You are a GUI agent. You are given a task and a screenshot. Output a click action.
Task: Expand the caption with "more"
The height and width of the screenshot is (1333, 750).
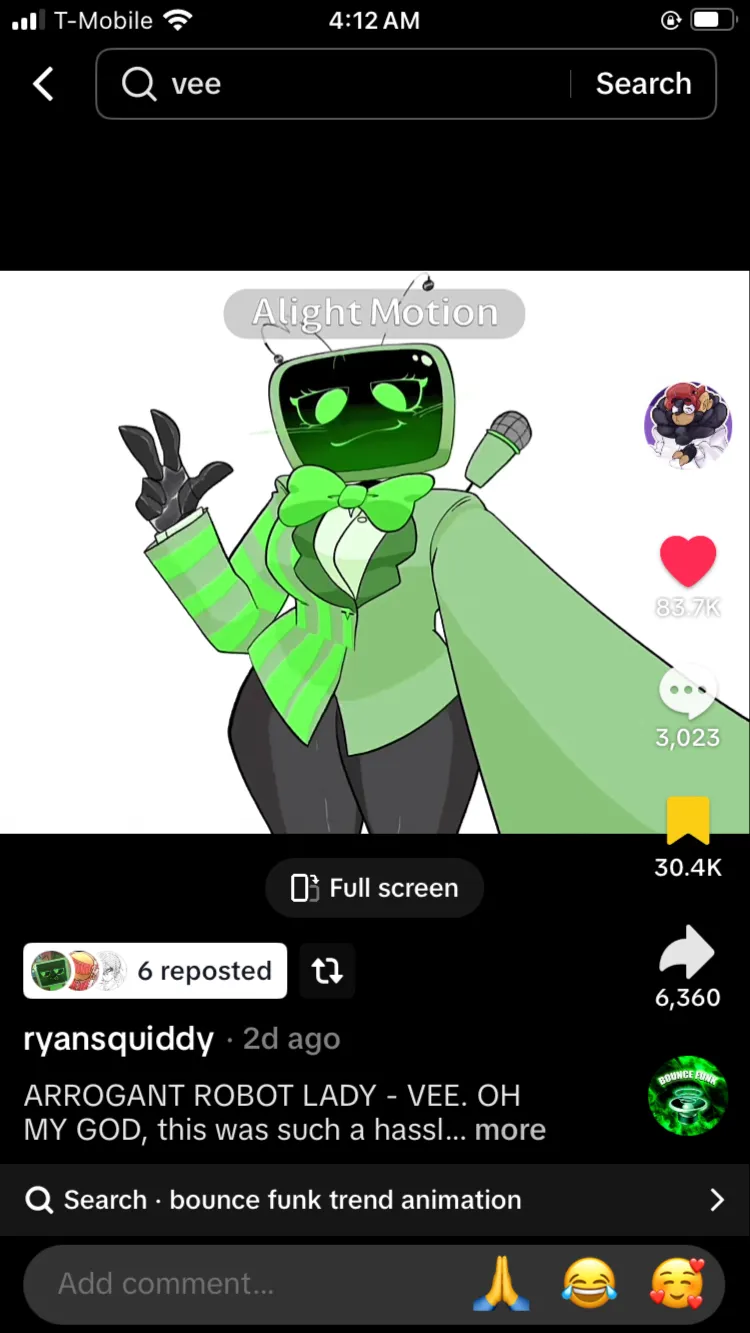[510, 1130]
